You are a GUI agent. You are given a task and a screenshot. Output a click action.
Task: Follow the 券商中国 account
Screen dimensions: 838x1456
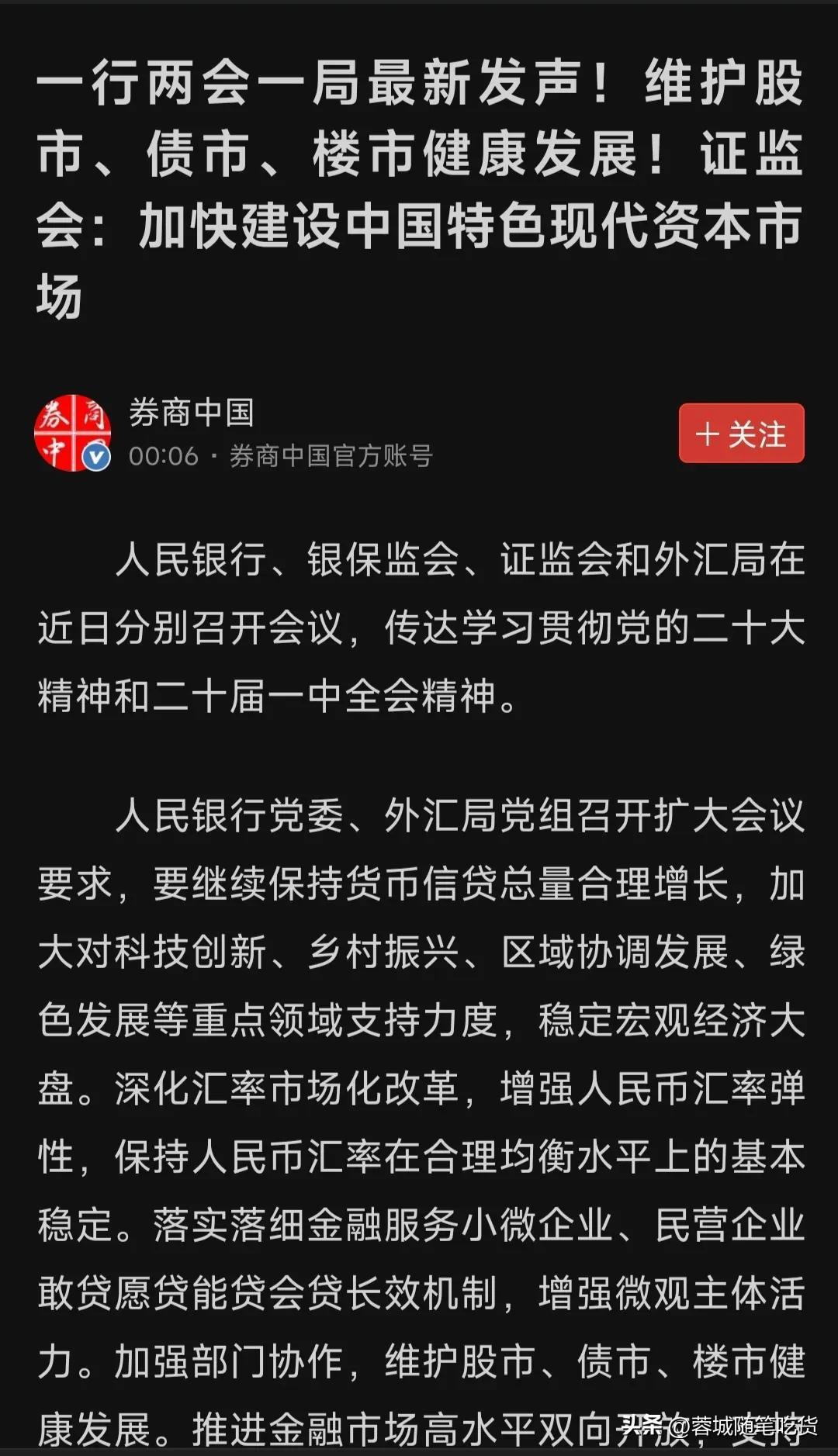(x=741, y=434)
